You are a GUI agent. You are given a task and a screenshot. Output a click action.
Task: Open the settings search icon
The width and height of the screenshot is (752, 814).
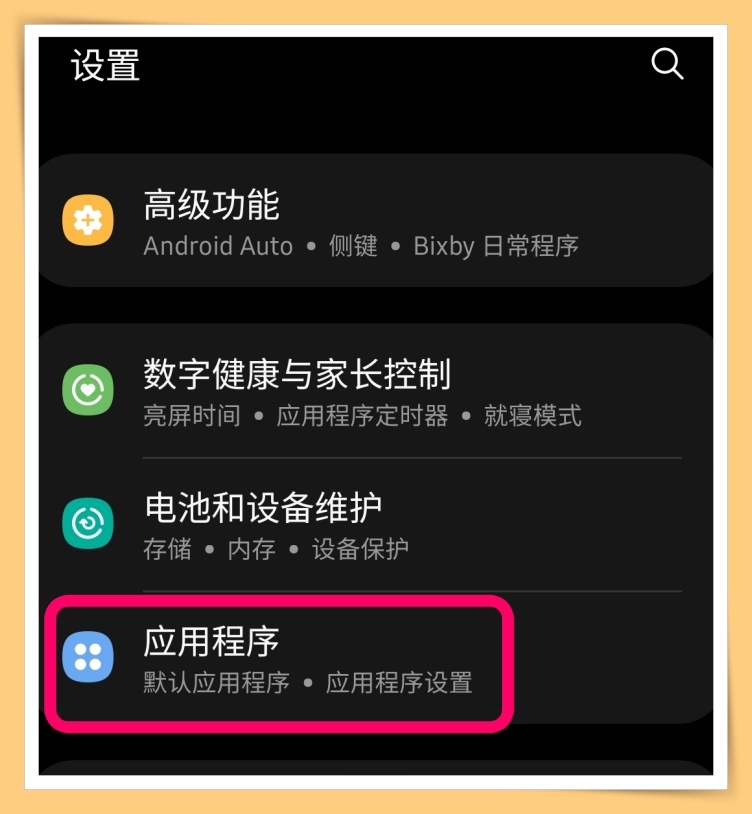click(666, 64)
